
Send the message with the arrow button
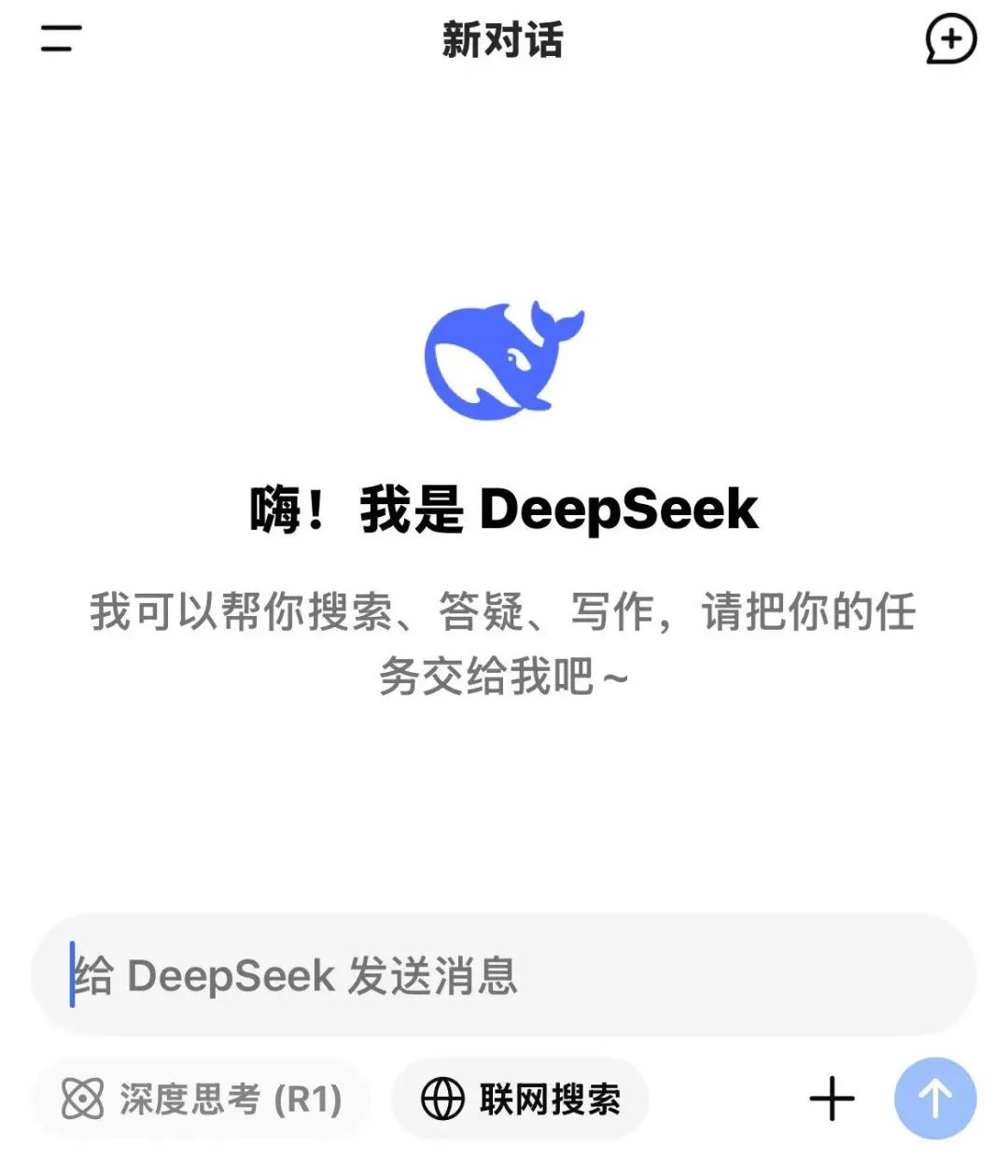(x=935, y=1099)
